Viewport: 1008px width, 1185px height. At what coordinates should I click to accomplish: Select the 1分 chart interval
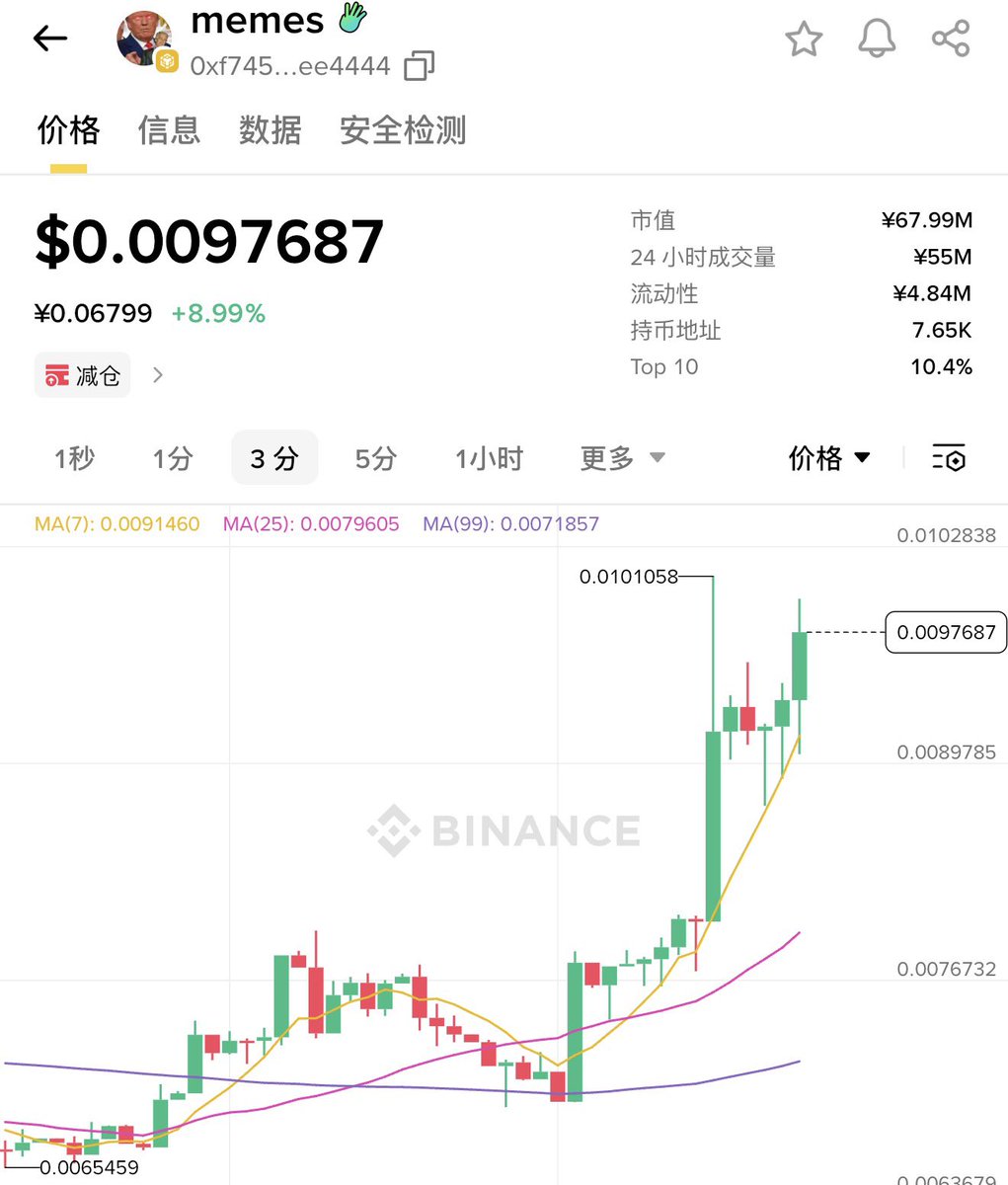[173, 458]
